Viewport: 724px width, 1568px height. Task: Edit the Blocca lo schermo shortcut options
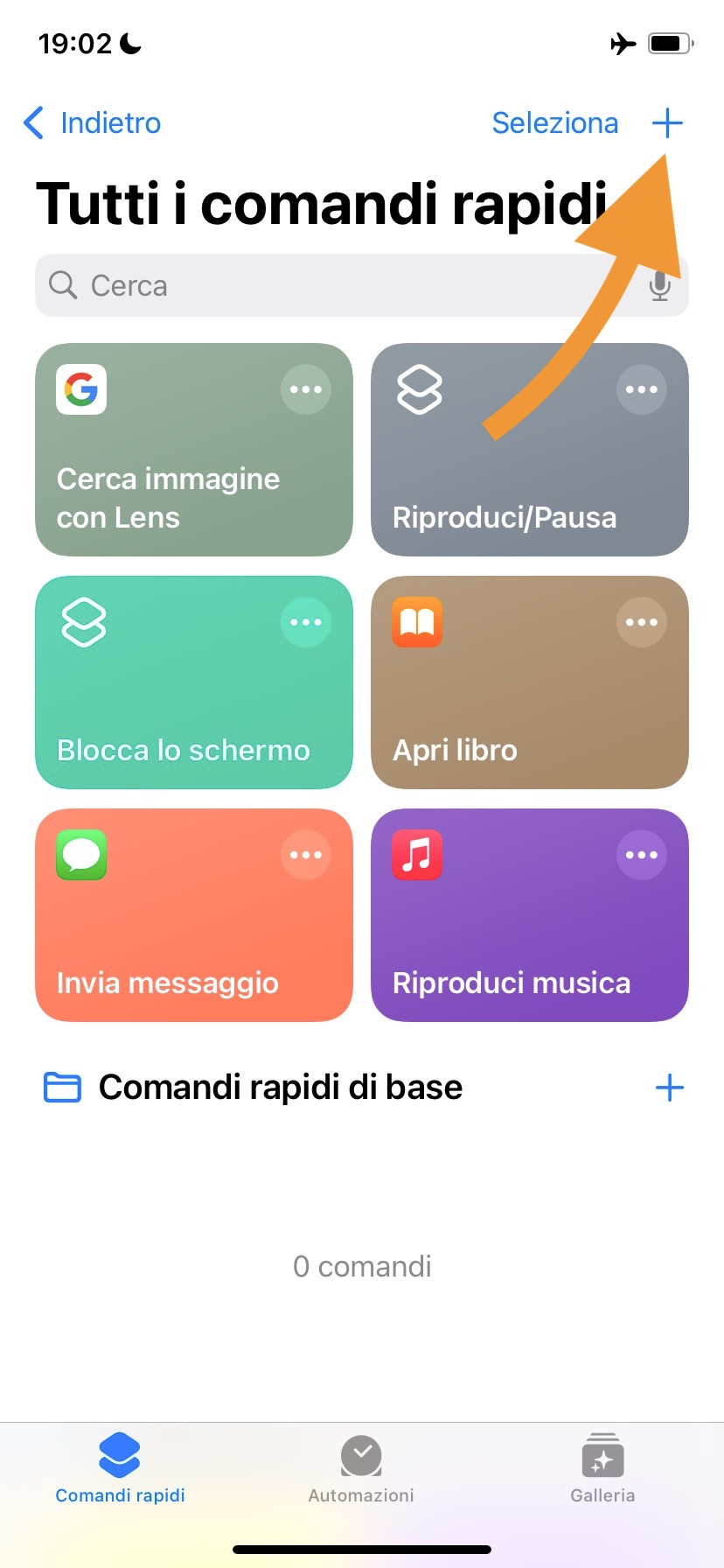(306, 622)
